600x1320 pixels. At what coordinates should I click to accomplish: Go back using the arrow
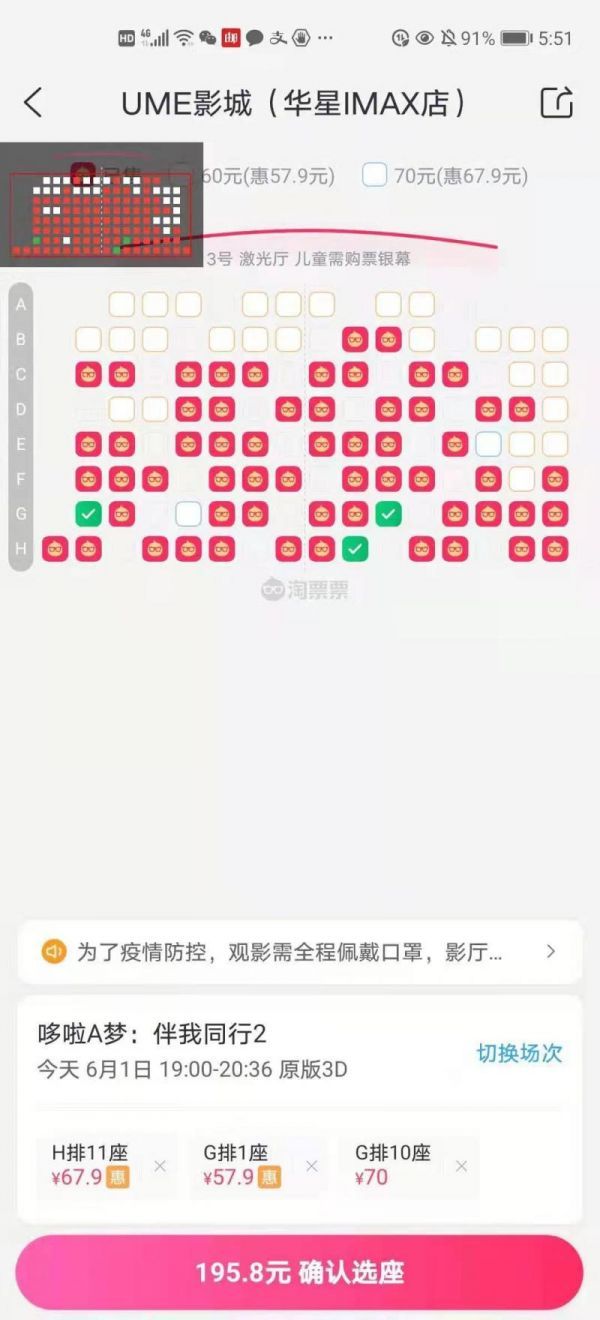[33, 102]
